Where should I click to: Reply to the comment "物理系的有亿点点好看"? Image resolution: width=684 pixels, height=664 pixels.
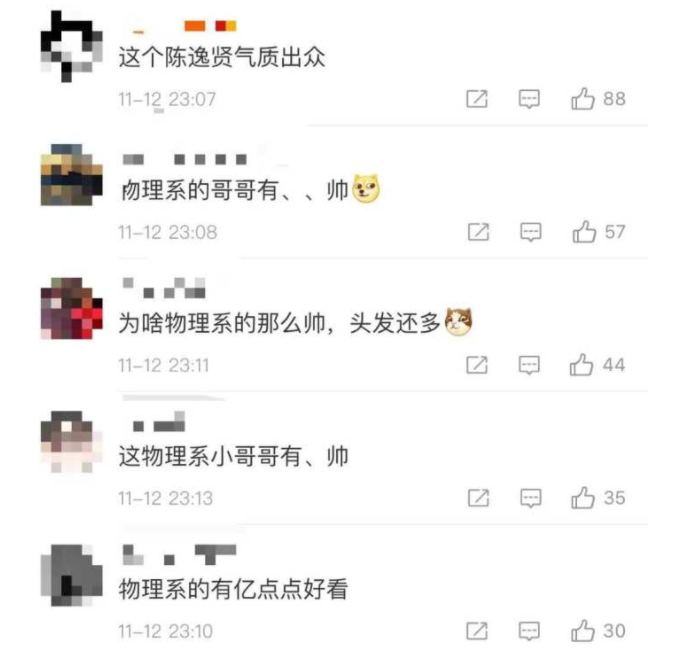pyautogui.click(x=531, y=630)
